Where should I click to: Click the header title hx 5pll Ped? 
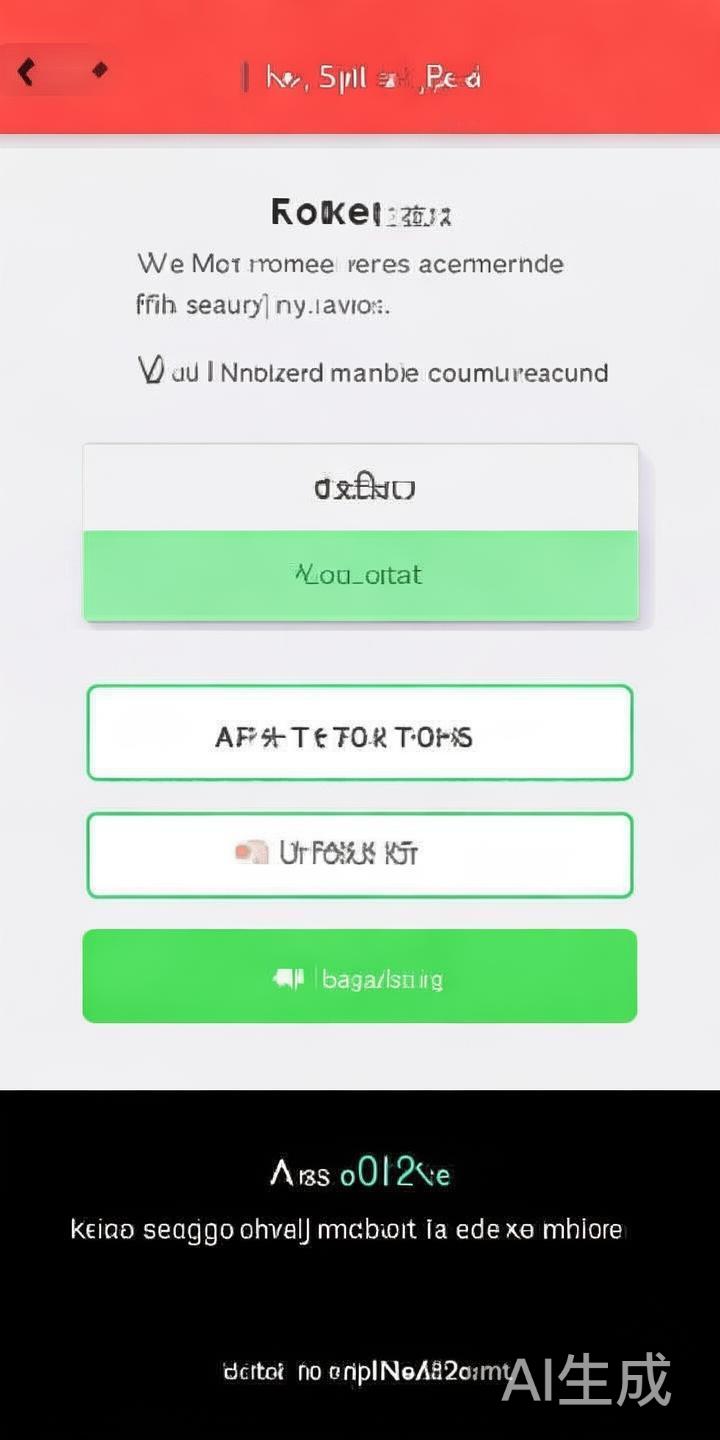(370, 78)
